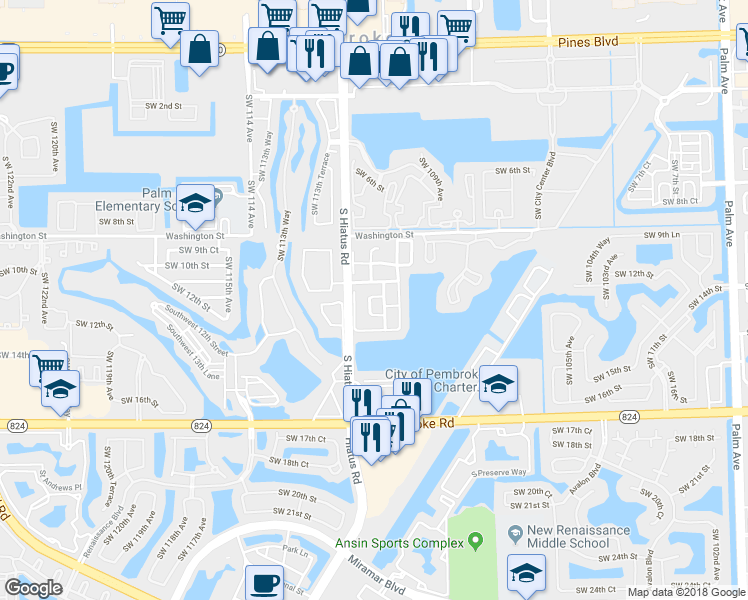Select the Ansin Sports Complex green pin
748x600 pixels.
point(476,543)
